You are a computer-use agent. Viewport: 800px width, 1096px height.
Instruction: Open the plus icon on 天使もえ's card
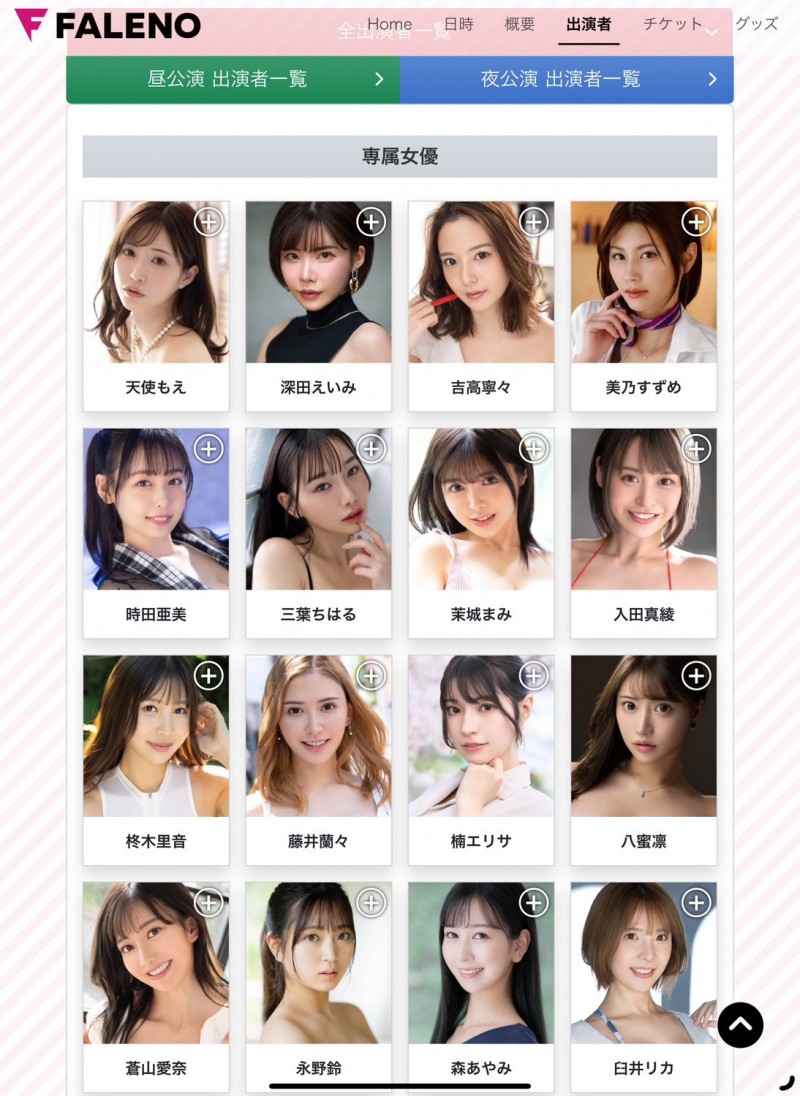tap(208, 222)
